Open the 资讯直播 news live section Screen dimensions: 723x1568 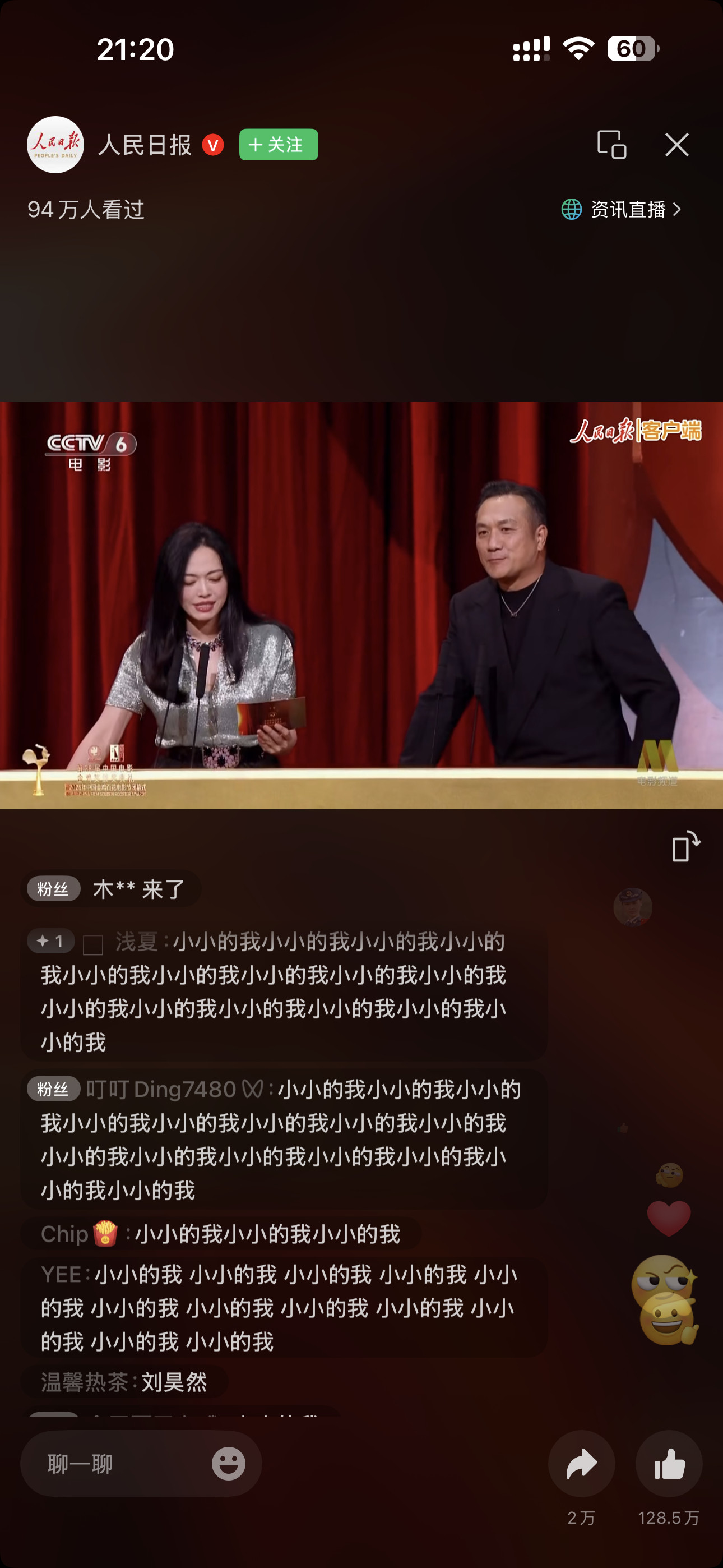click(x=629, y=210)
